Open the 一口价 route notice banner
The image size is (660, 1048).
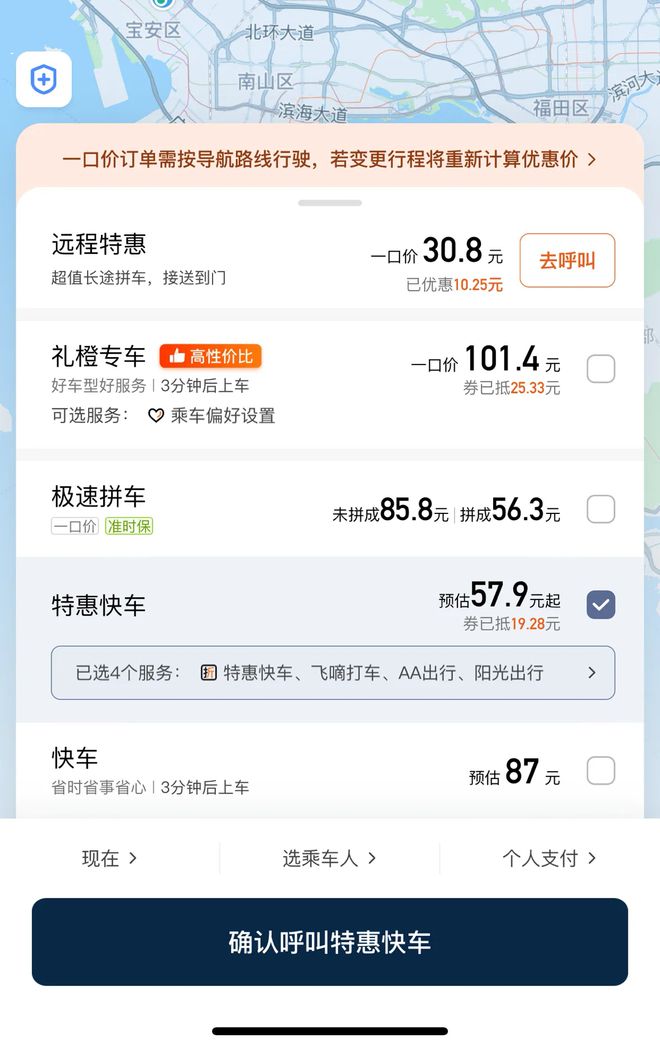330,159
